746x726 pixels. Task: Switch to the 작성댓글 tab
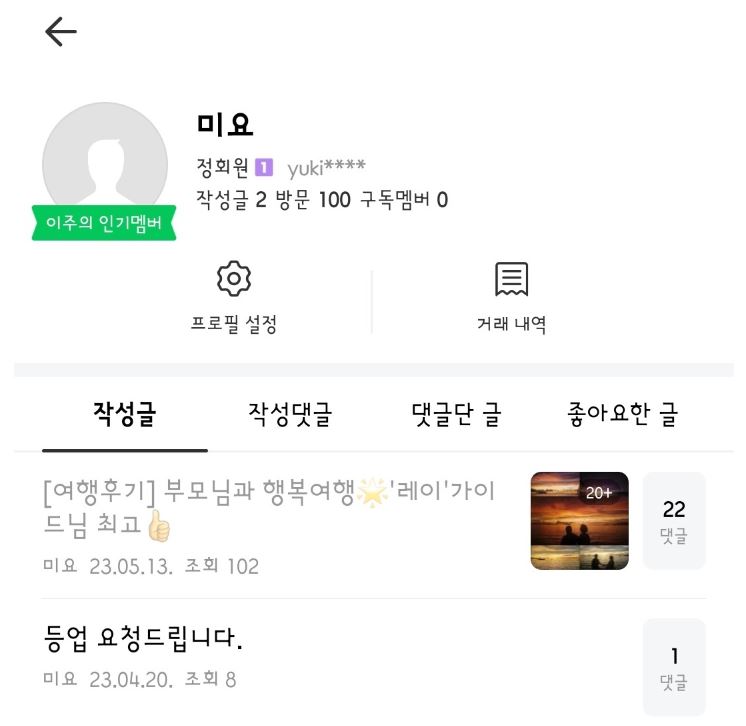(x=290, y=414)
